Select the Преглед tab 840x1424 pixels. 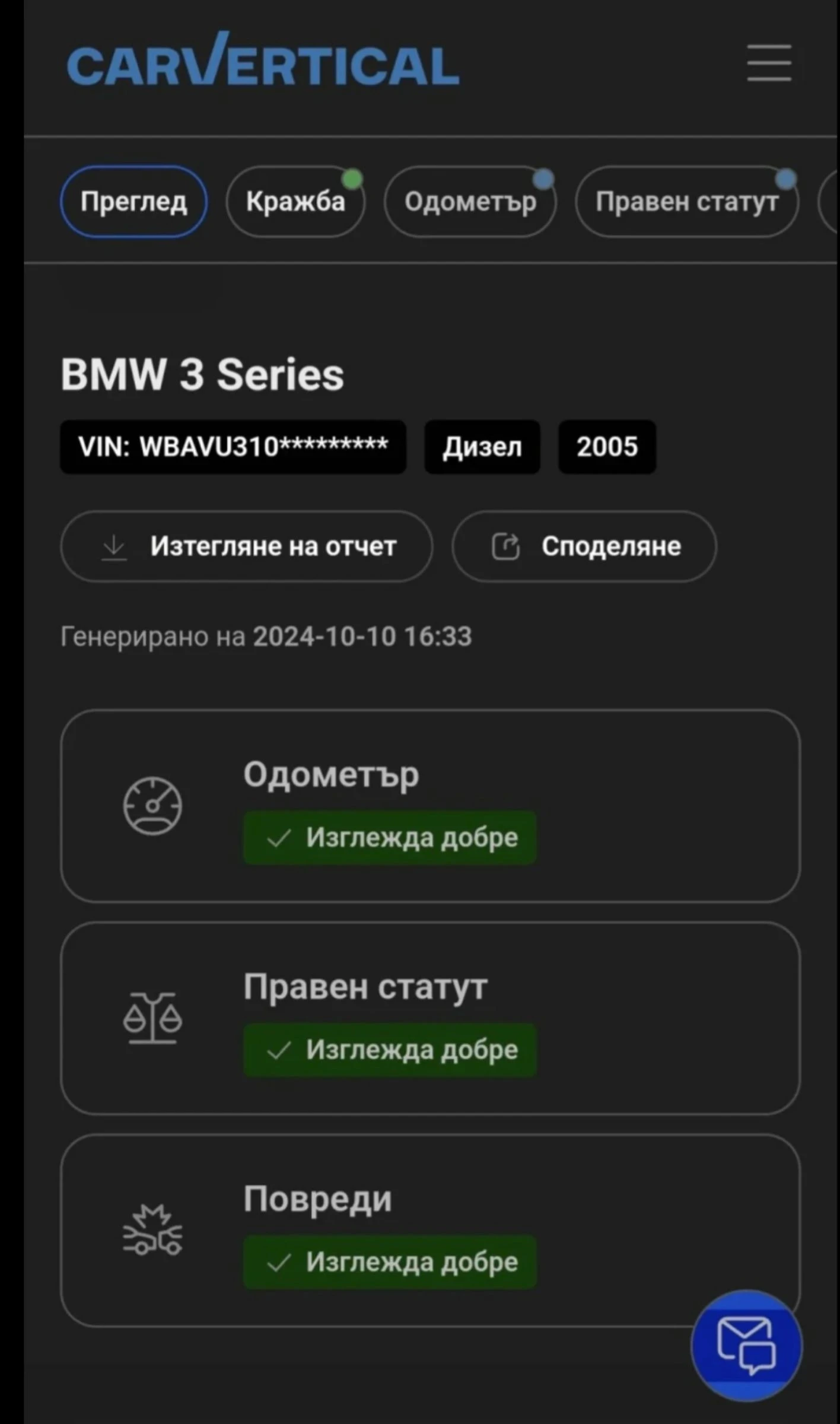(x=133, y=202)
